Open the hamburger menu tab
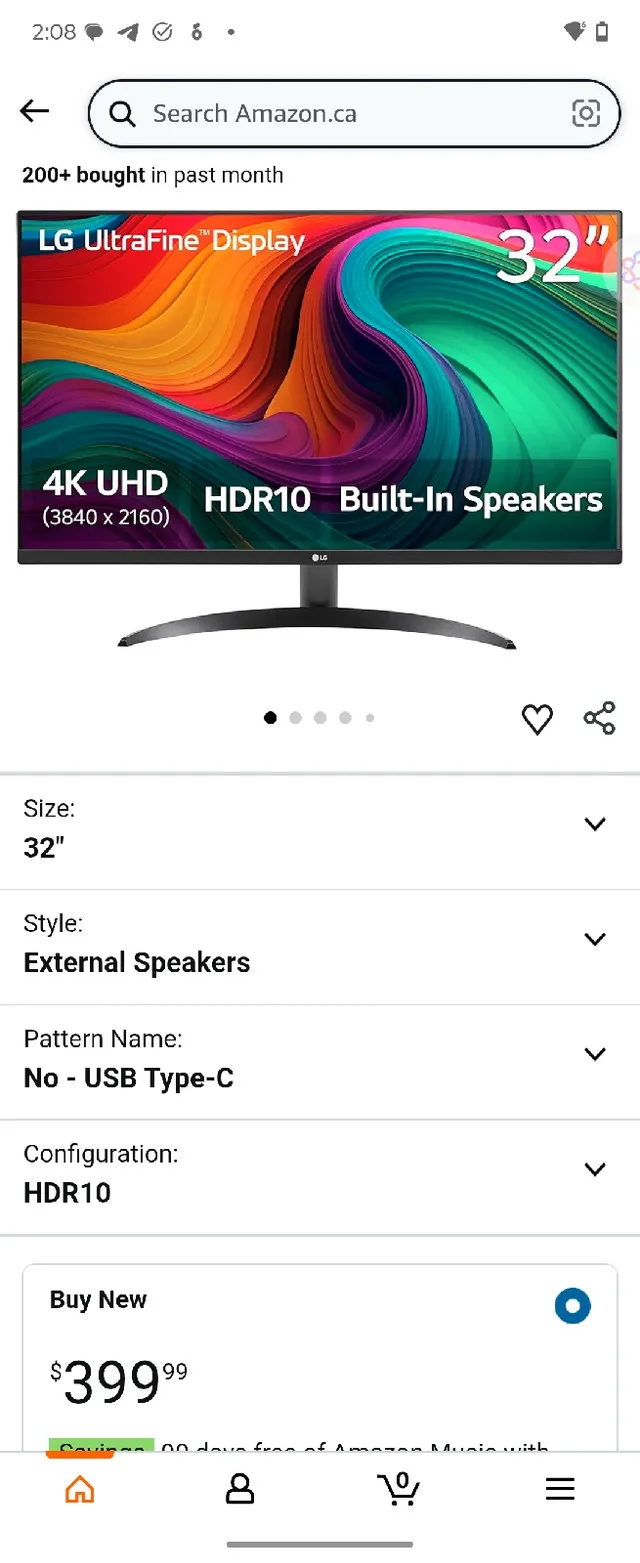Screen dimensions: 640x1563 (559, 1490)
